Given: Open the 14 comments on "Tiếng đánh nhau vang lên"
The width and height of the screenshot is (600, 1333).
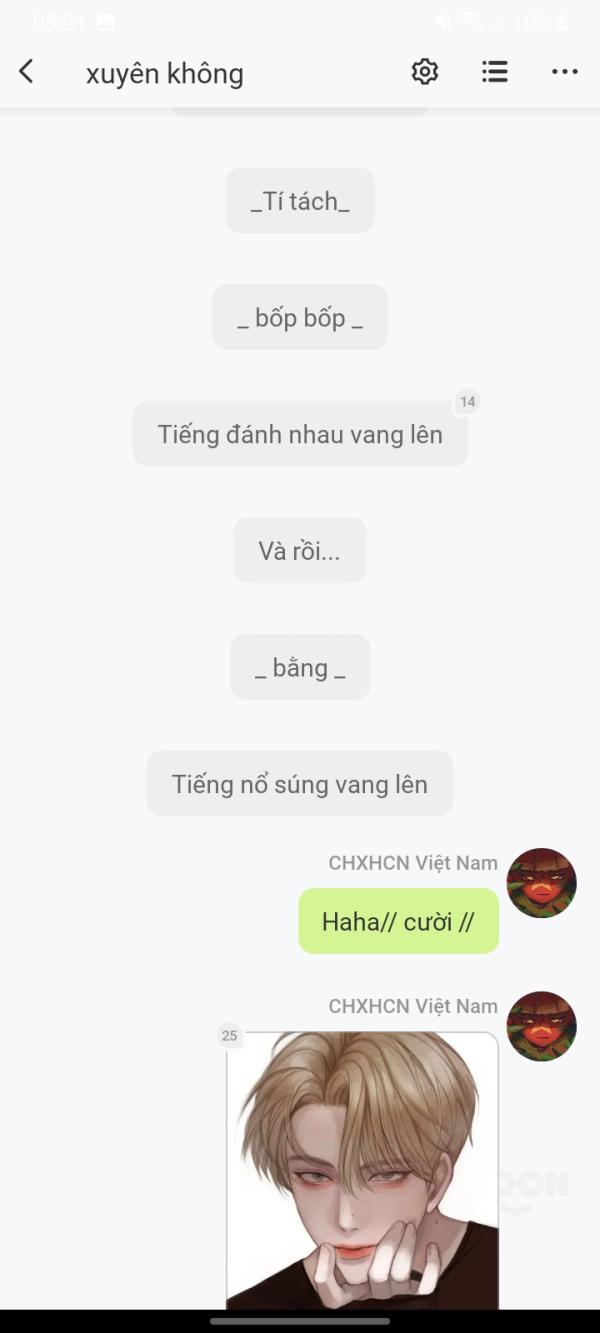Looking at the screenshot, I should (x=467, y=402).
